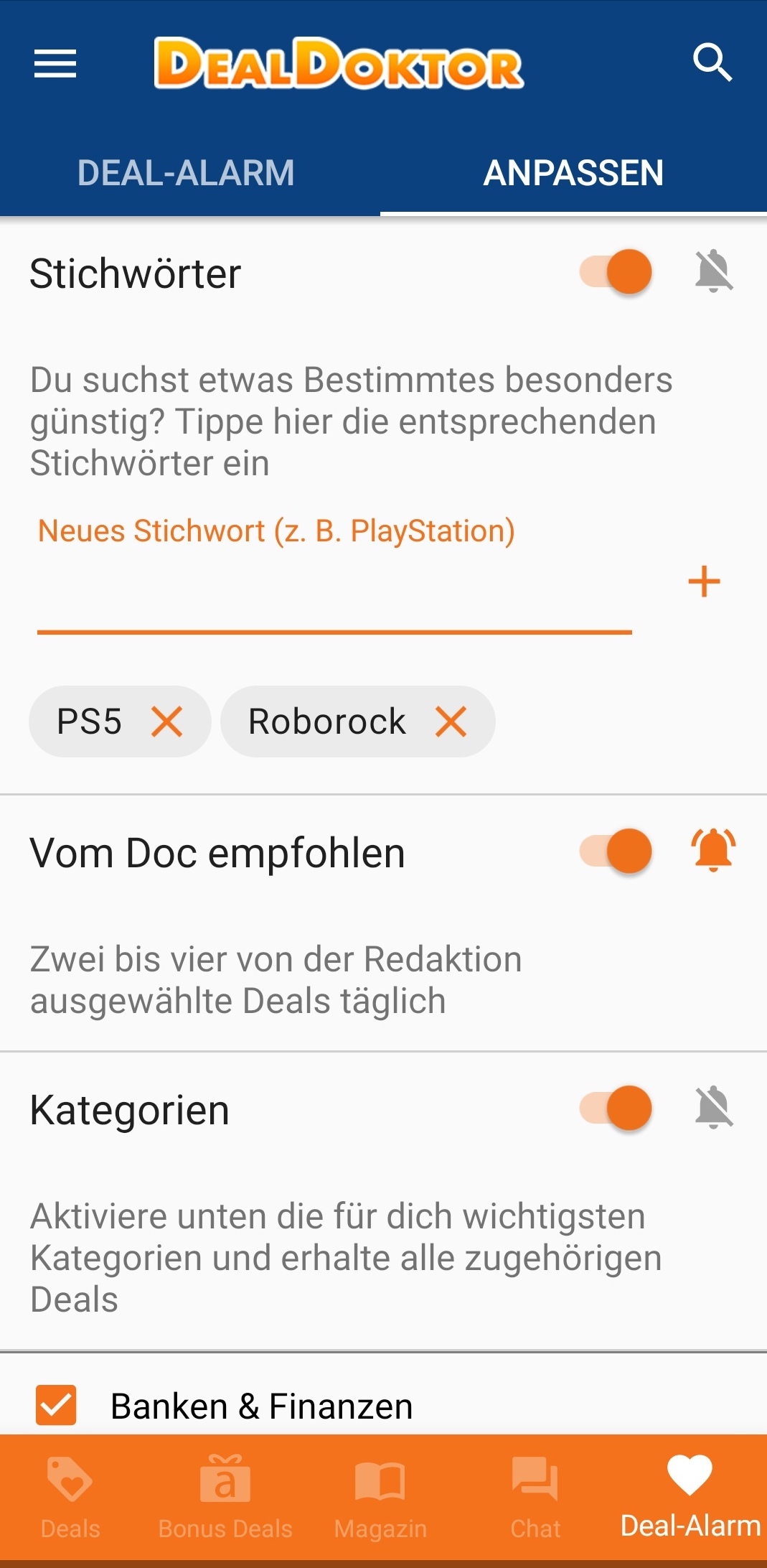Unmute the Stichwörter notification bell
The width and height of the screenshot is (767, 1568).
(714, 272)
